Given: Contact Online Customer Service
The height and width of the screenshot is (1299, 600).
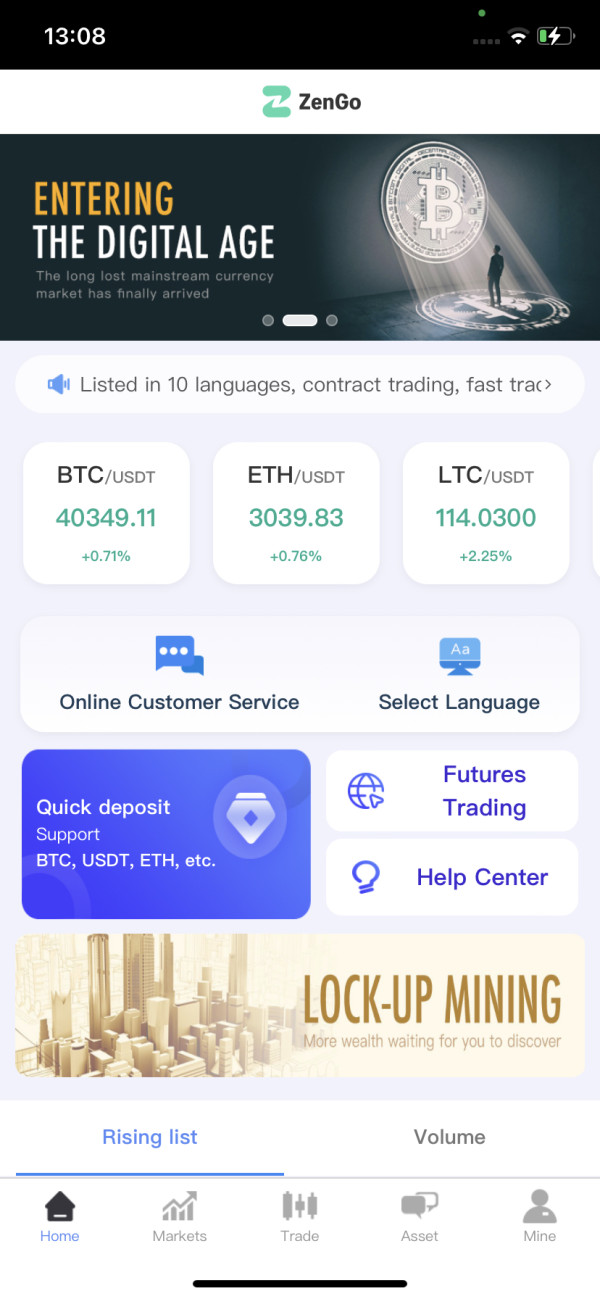Looking at the screenshot, I should coord(180,674).
